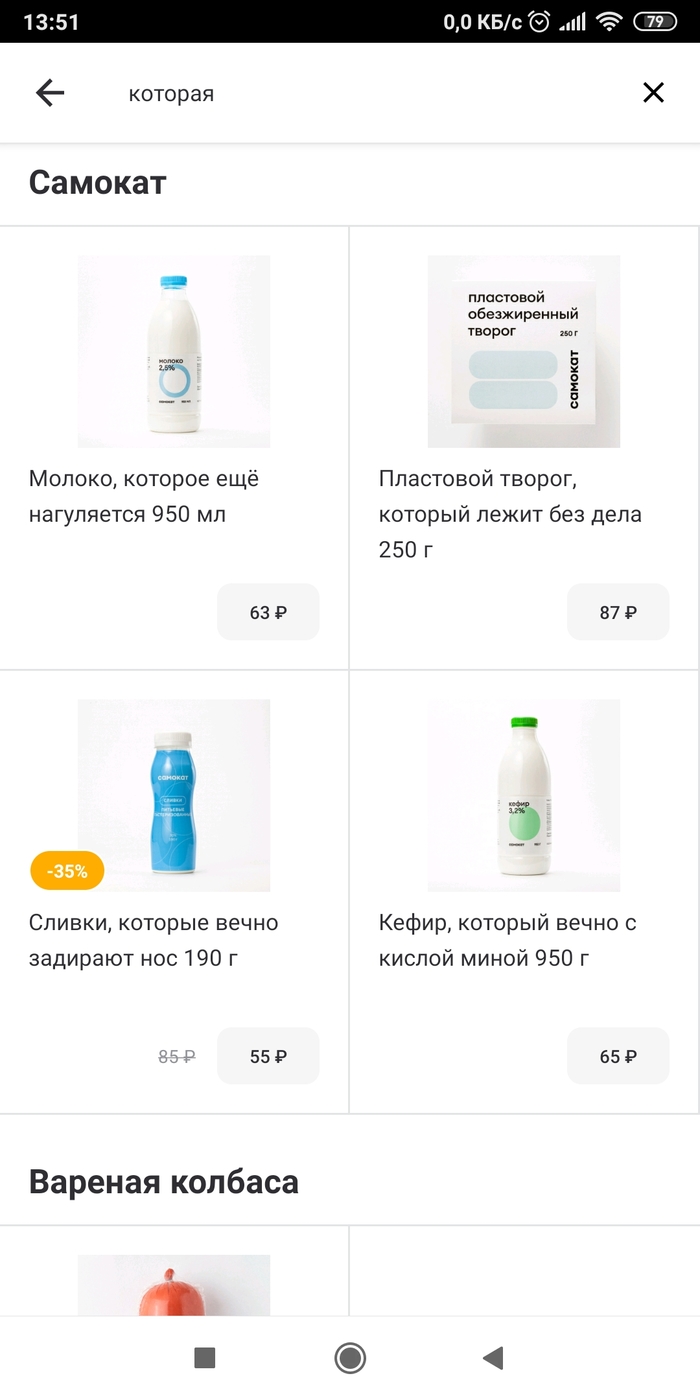Viewport: 700px width, 1400px height.
Task: Add кефир for 65 ₽ to cart
Action: pyautogui.click(x=618, y=1056)
